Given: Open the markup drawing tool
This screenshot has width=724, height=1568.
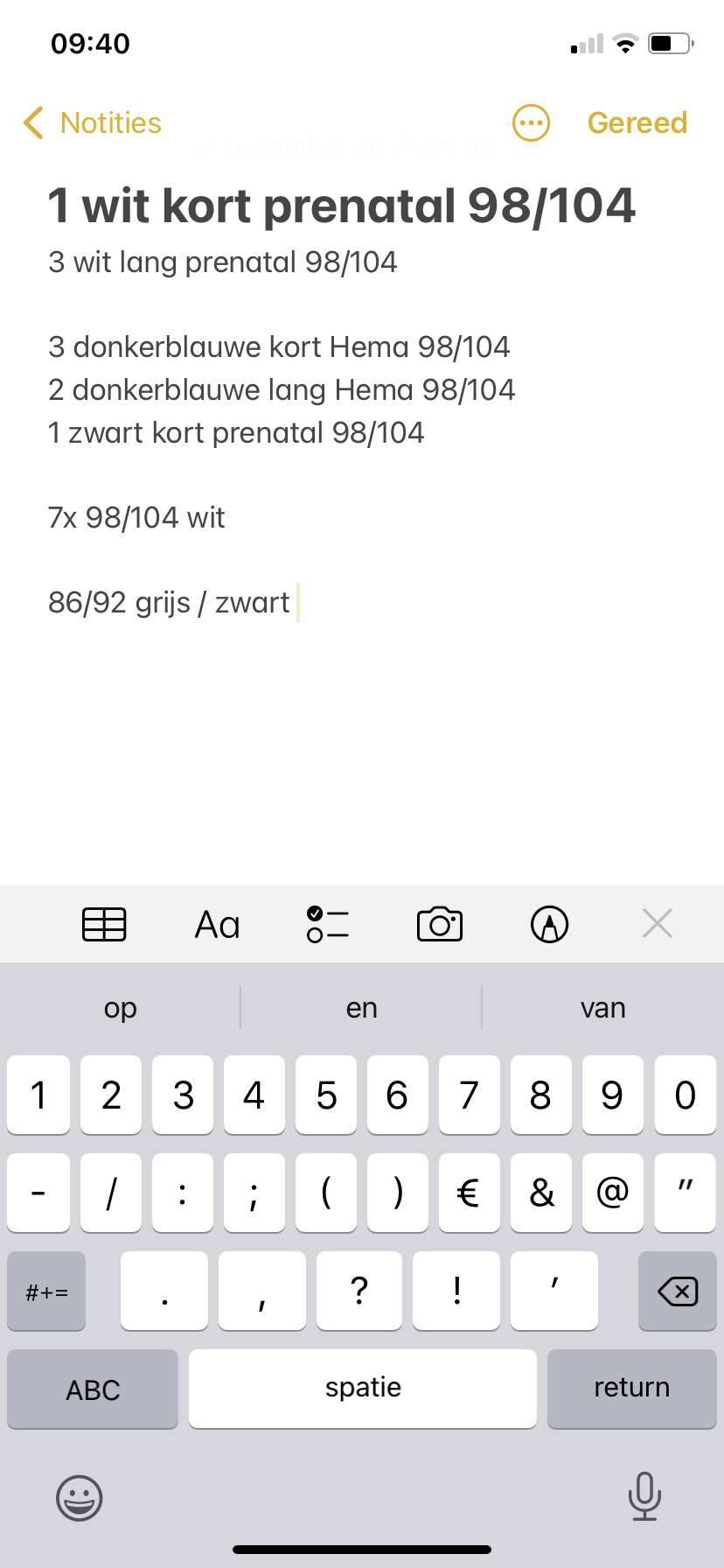Looking at the screenshot, I should pos(550,924).
